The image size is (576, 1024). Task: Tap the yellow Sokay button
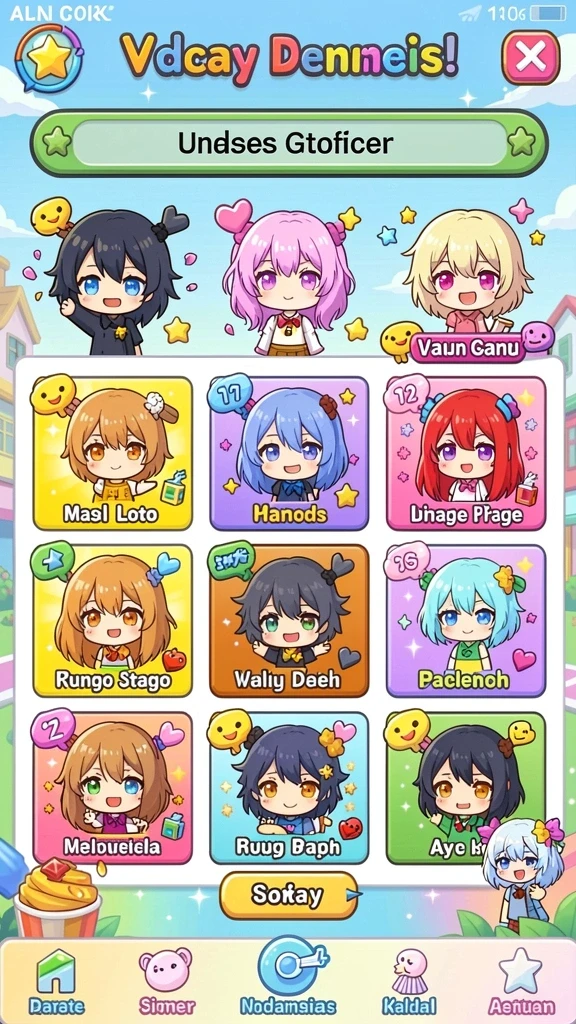(288, 895)
